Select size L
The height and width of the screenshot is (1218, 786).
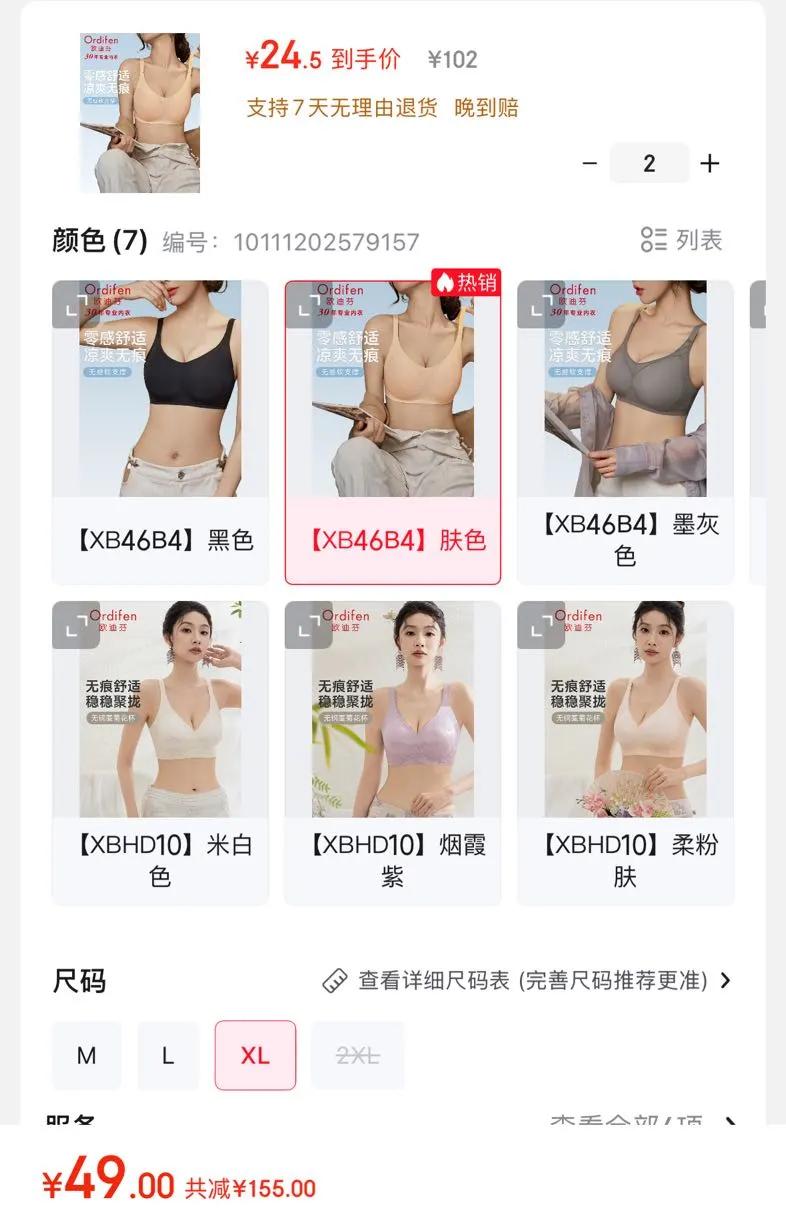tap(168, 1055)
